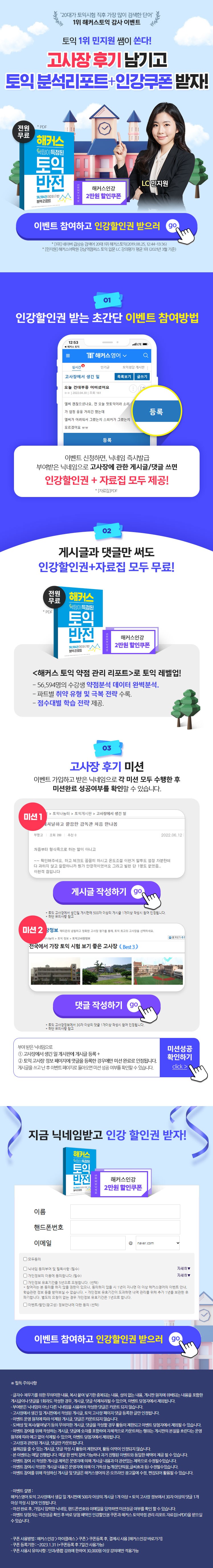The height and width of the screenshot is (1568, 213).
Task: Submit the form via bottom 인강할인권 받으러 button
Action: 106,1338
